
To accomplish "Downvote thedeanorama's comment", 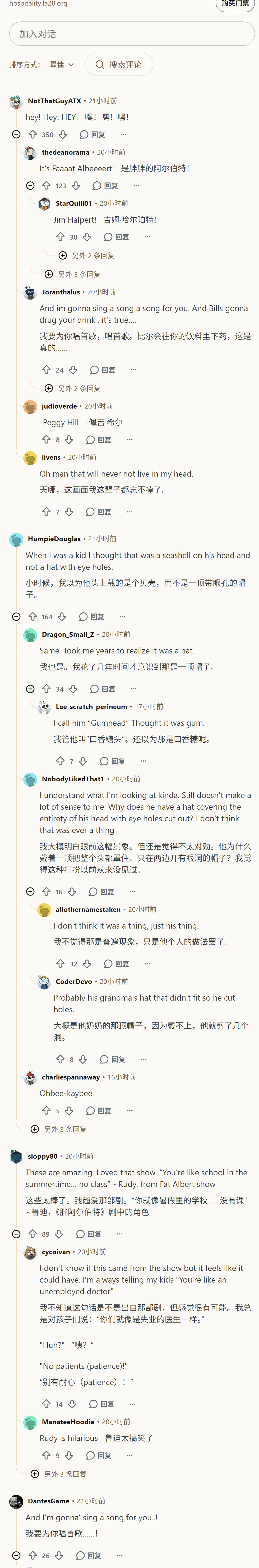I will tap(76, 186).
